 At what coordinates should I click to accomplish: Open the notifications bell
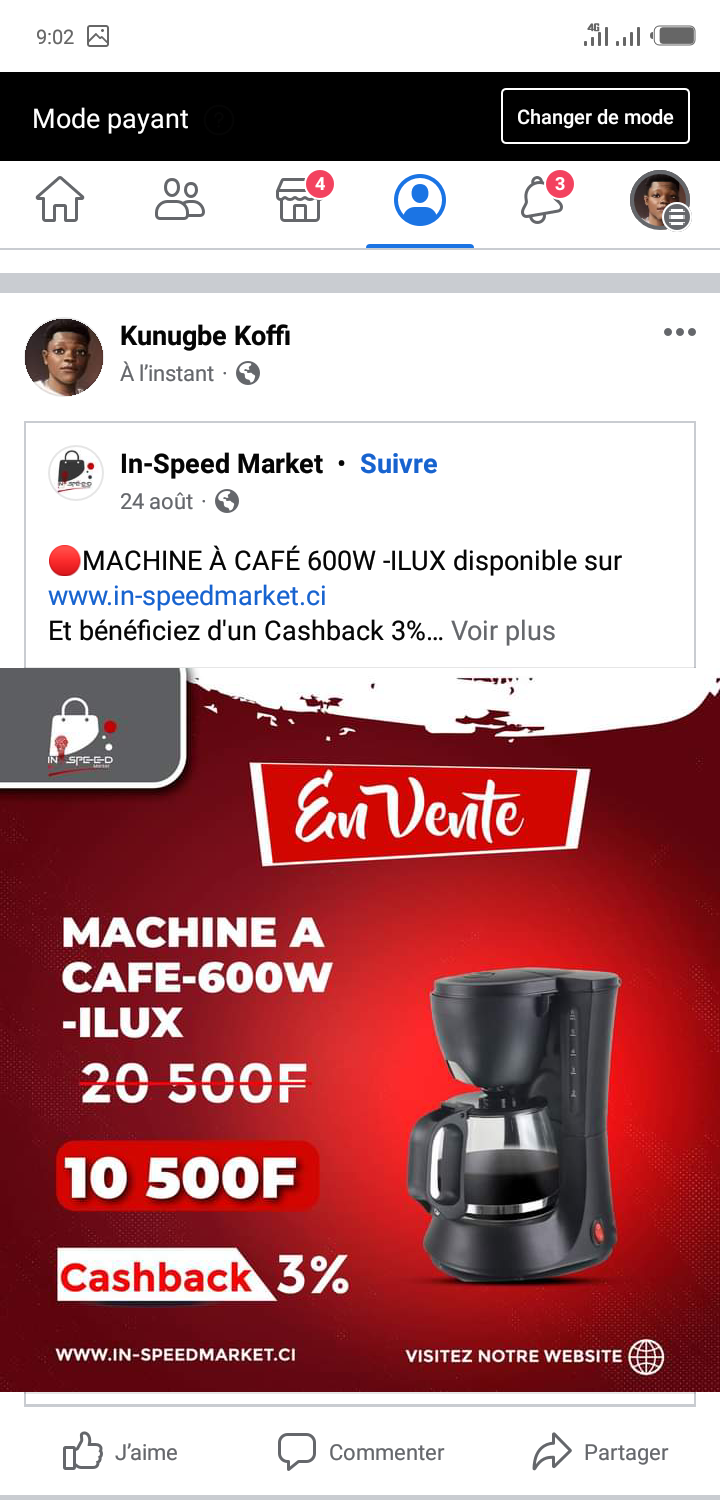point(541,200)
